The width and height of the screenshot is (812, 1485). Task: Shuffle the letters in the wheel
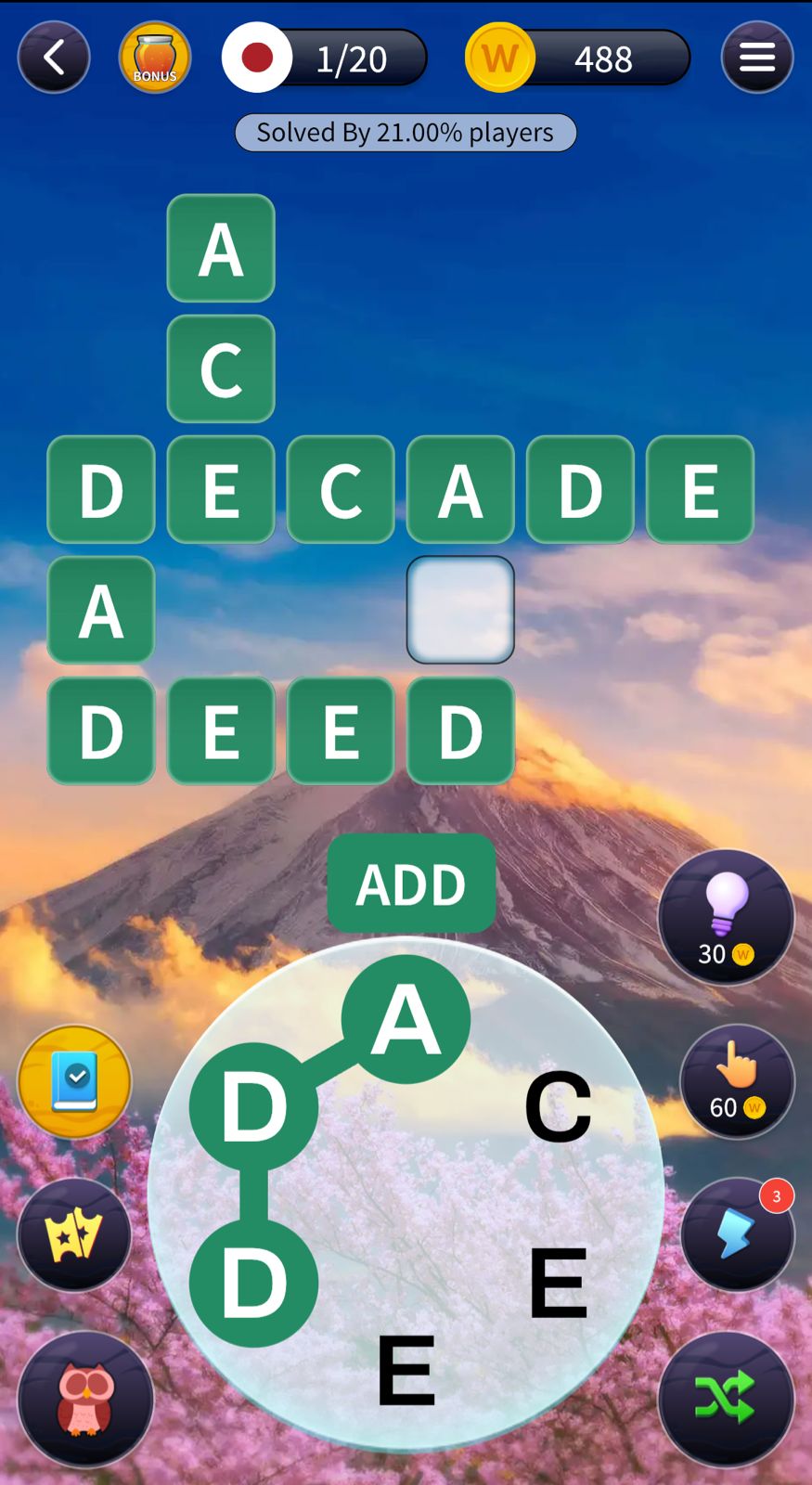(726, 1399)
